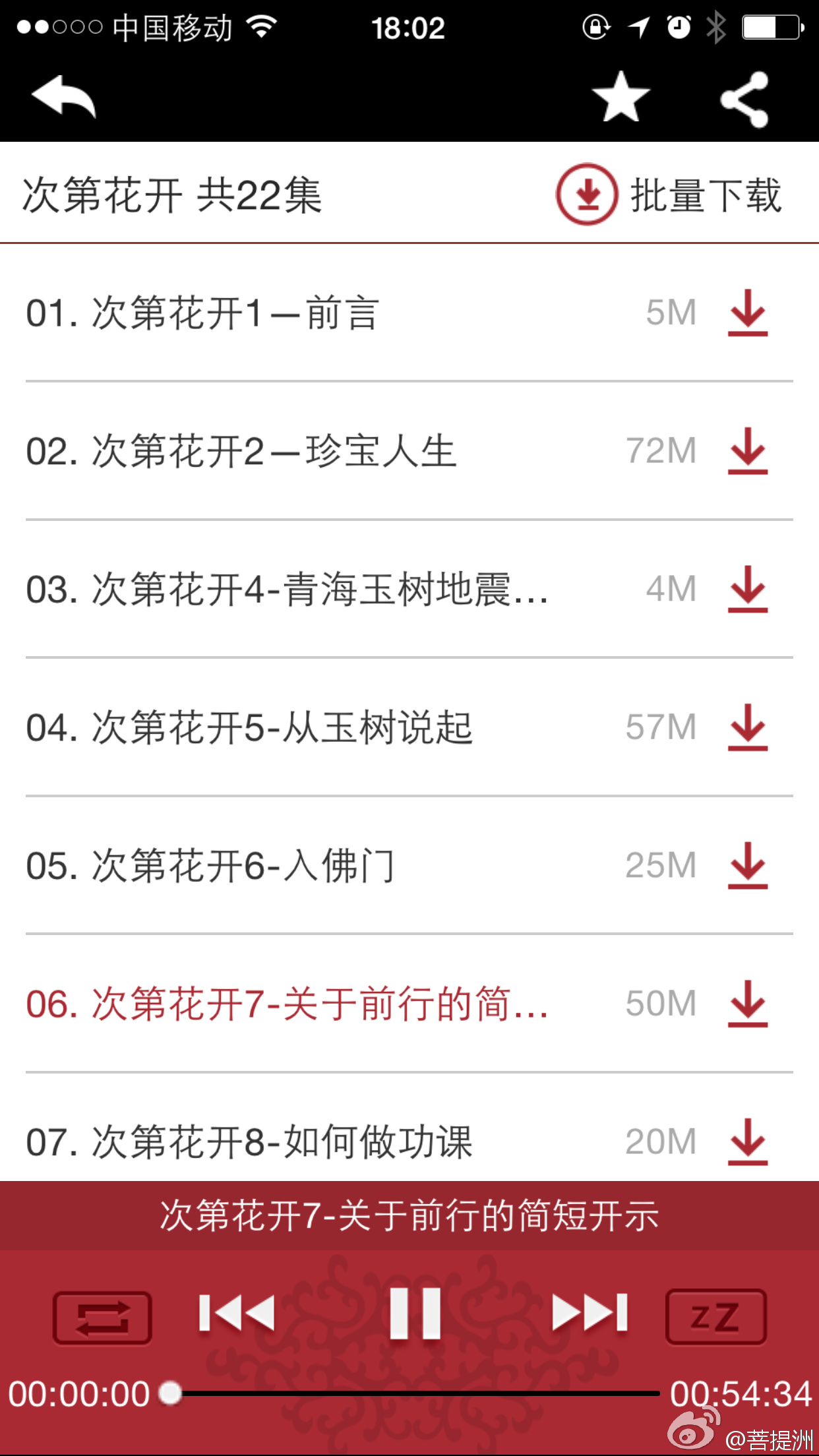
Task: Toggle the repeat mode button
Action: [102, 1318]
